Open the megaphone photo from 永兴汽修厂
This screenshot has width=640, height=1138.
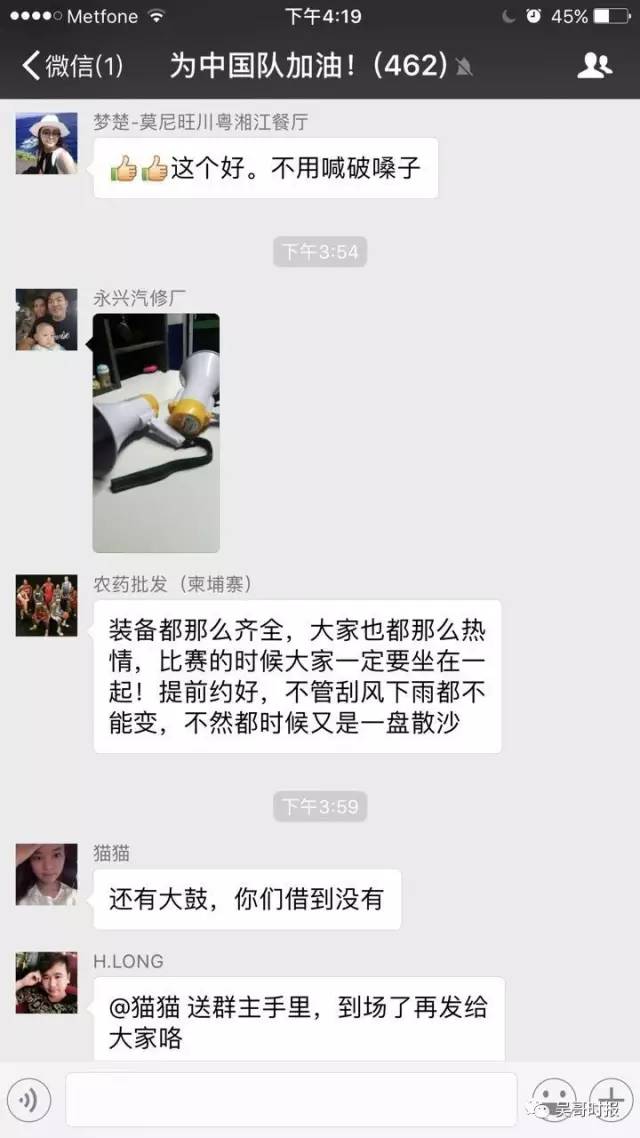(x=156, y=433)
